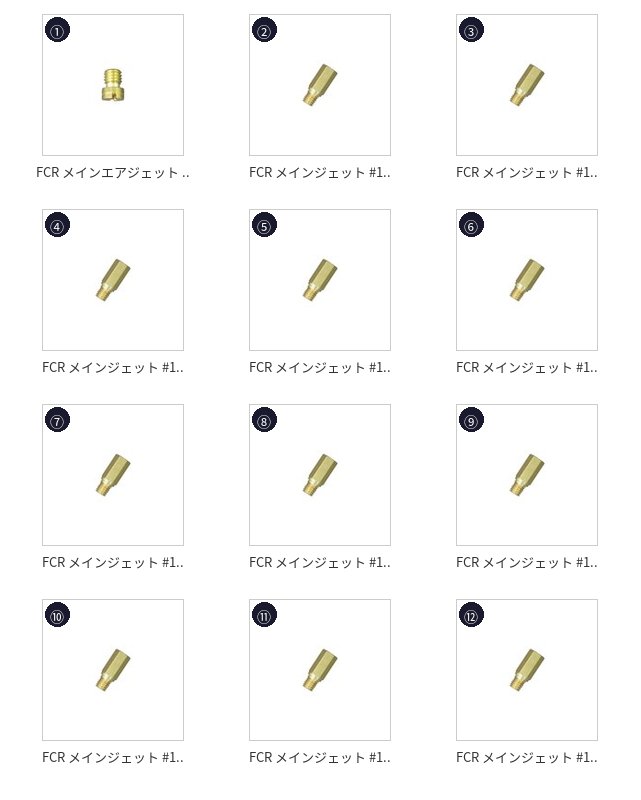Choose main jet tile numbered 7
The width and height of the screenshot is (641, 800).
[x=113, y=475]
